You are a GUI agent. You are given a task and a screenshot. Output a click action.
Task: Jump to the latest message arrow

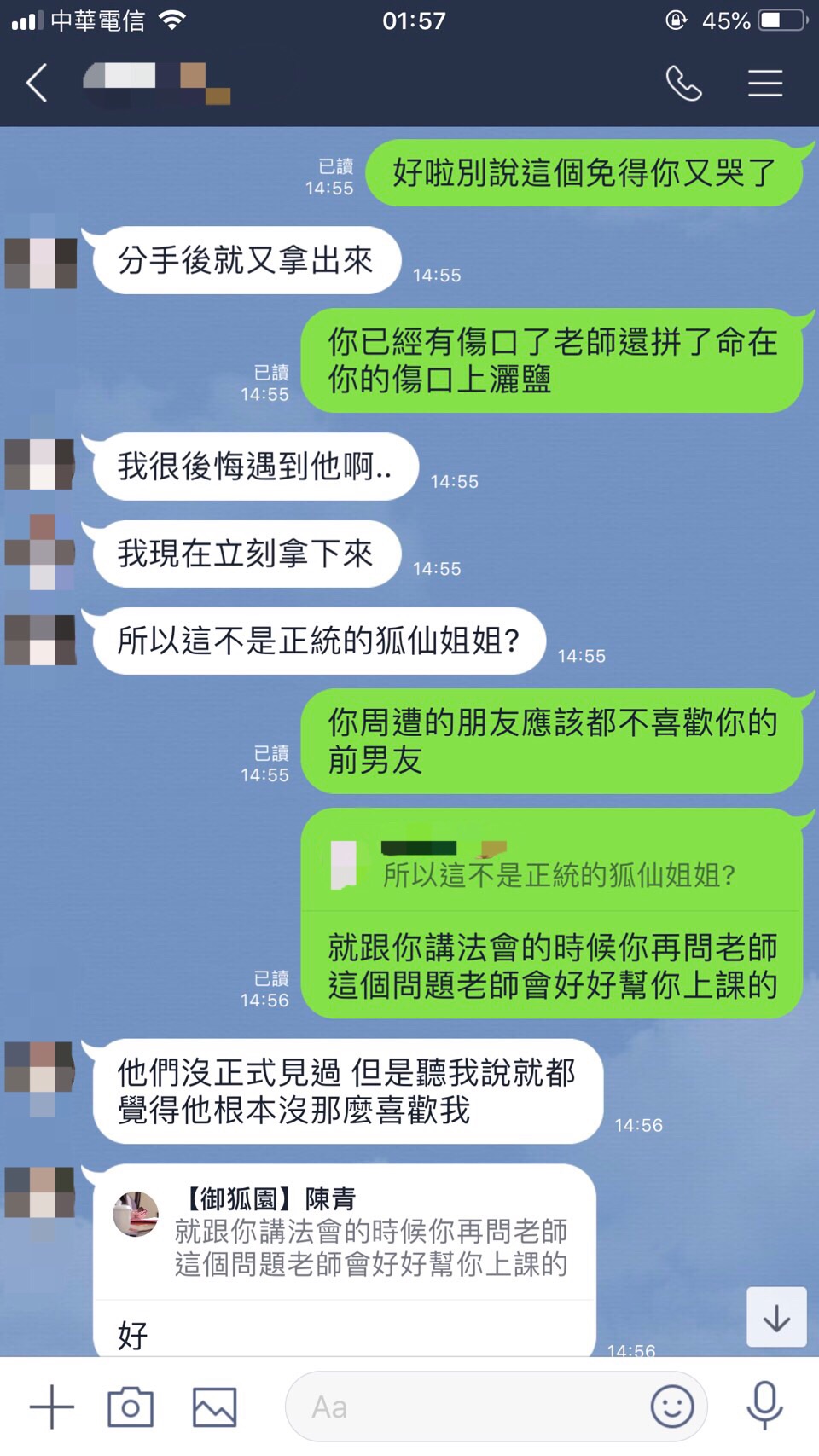click(x=776, y=1318)
